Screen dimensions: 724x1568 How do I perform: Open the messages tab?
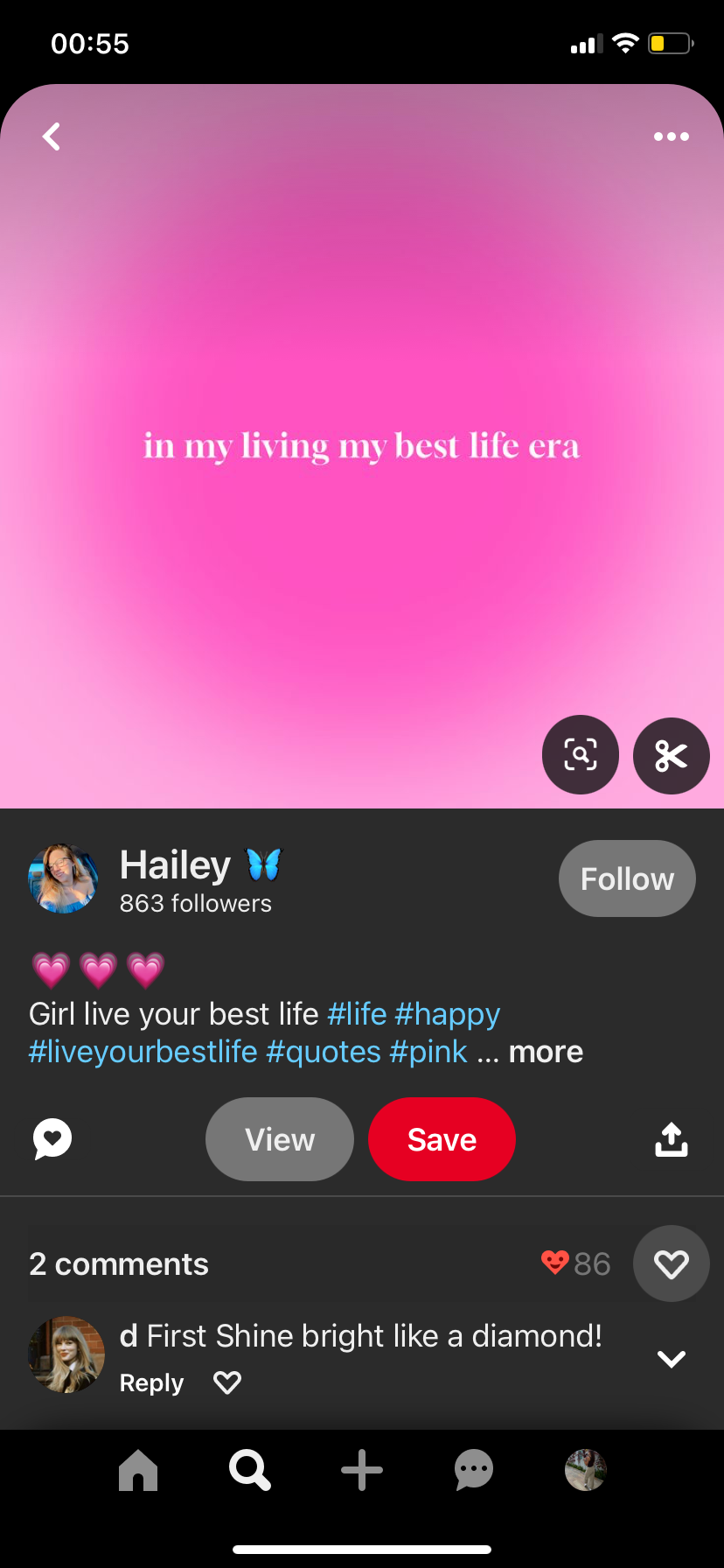474,1470
